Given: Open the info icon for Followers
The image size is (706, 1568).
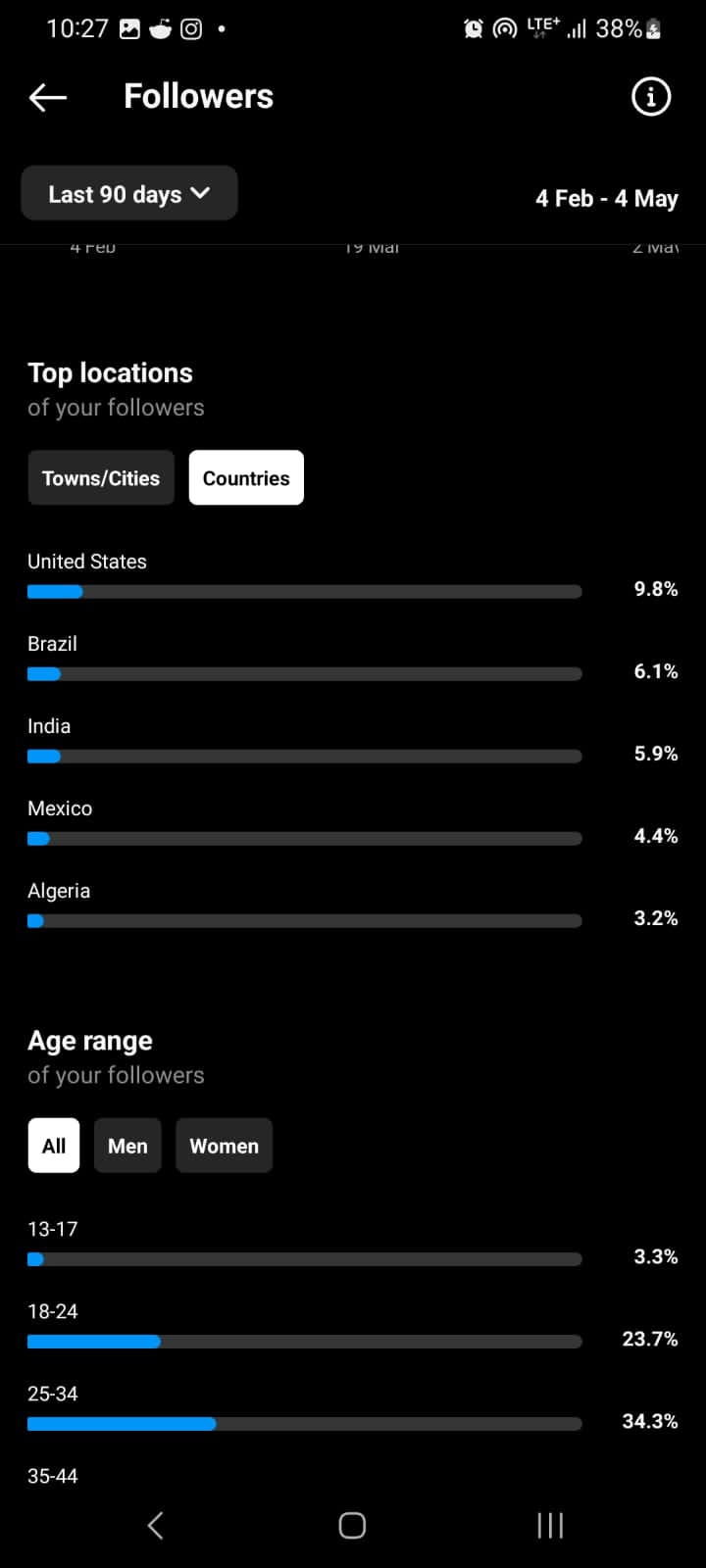Looking at the screenshot, I should [650, 97].
